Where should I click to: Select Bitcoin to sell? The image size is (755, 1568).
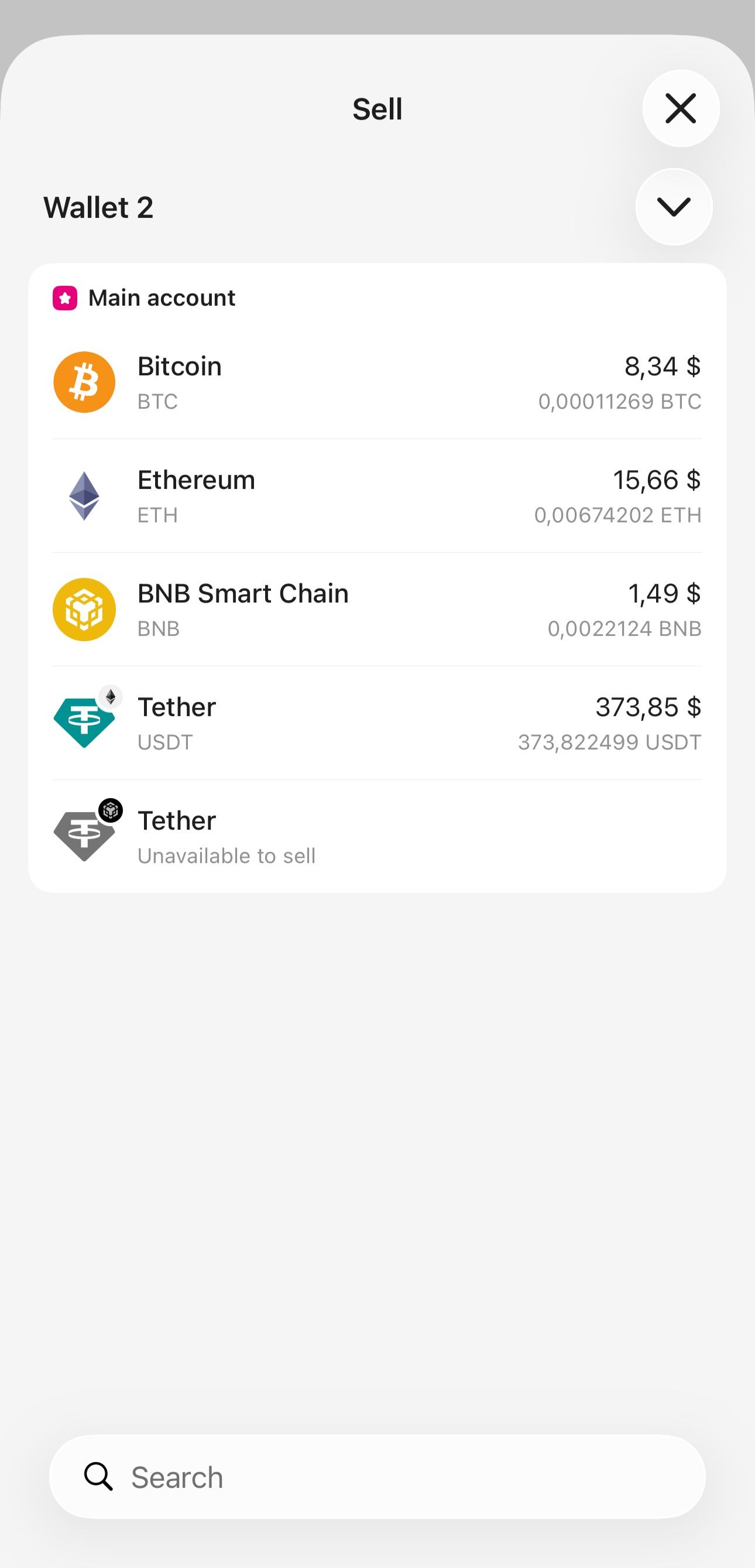click(x=377, y=381)
